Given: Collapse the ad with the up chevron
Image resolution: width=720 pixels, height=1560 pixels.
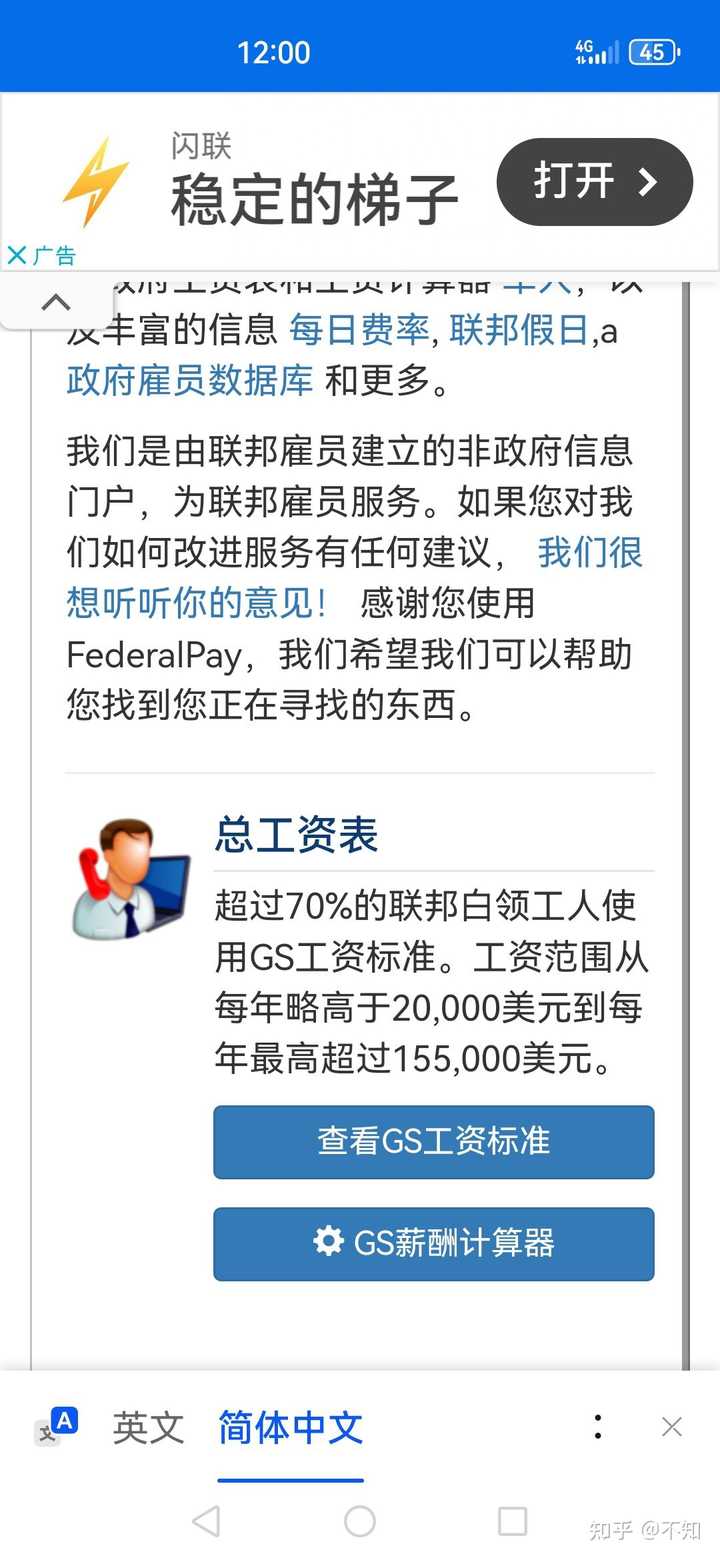Looking at the screenshot, I should click(56, 301).
